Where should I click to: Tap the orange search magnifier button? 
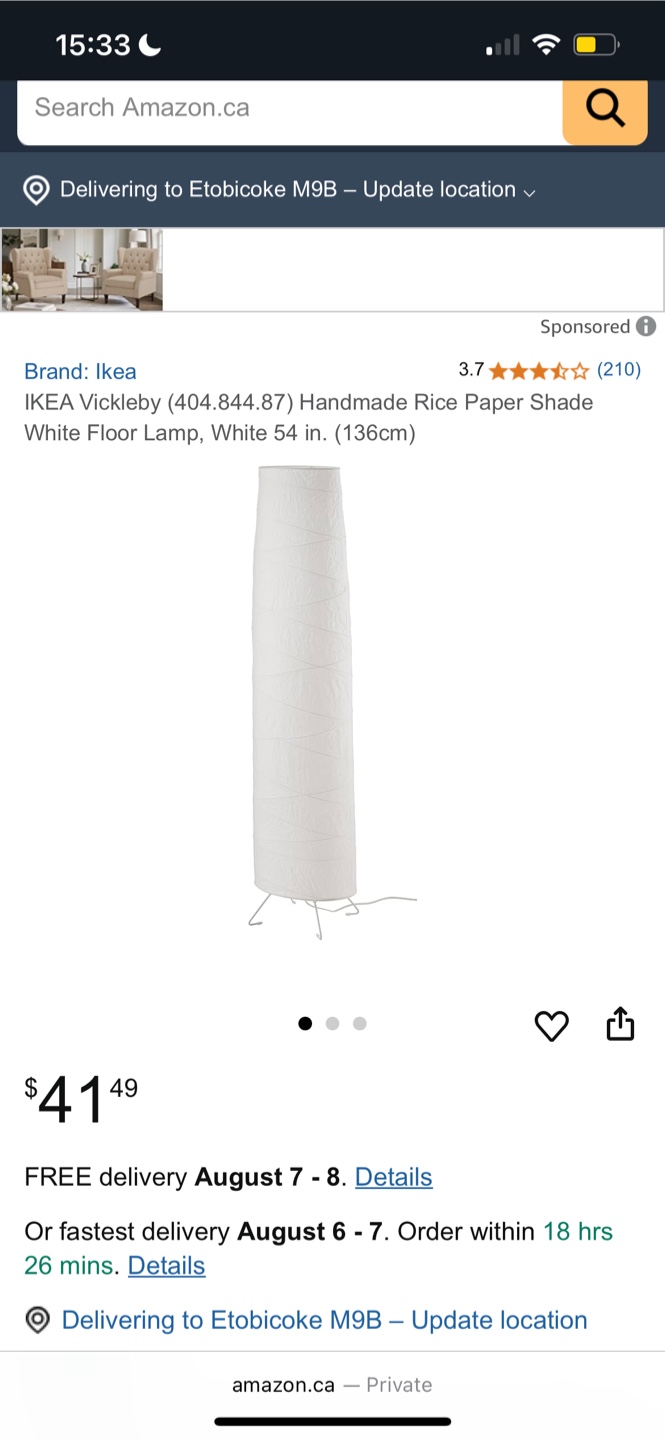(x=604, y=109)
